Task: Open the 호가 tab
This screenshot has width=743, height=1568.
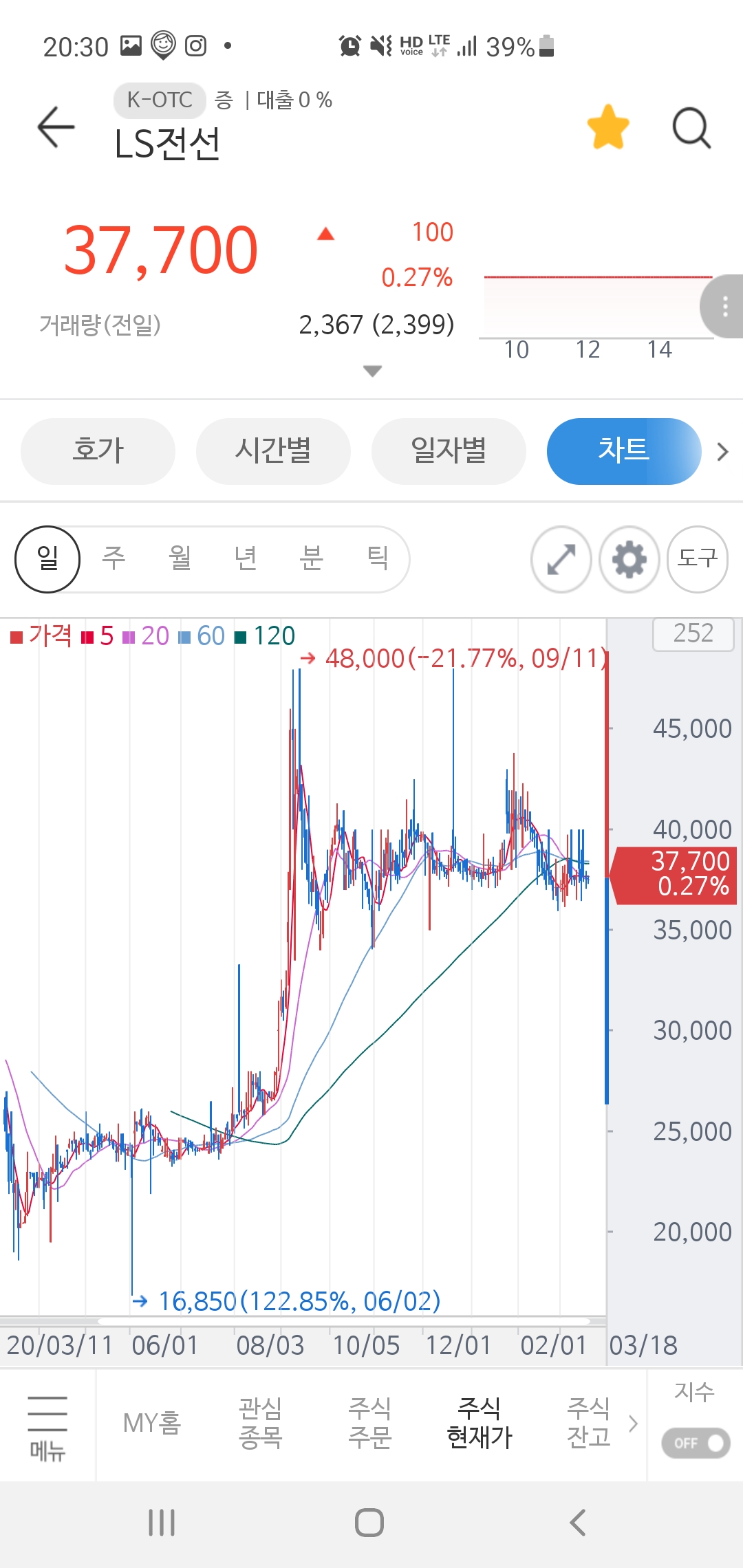Action: (x=98, y=451)
